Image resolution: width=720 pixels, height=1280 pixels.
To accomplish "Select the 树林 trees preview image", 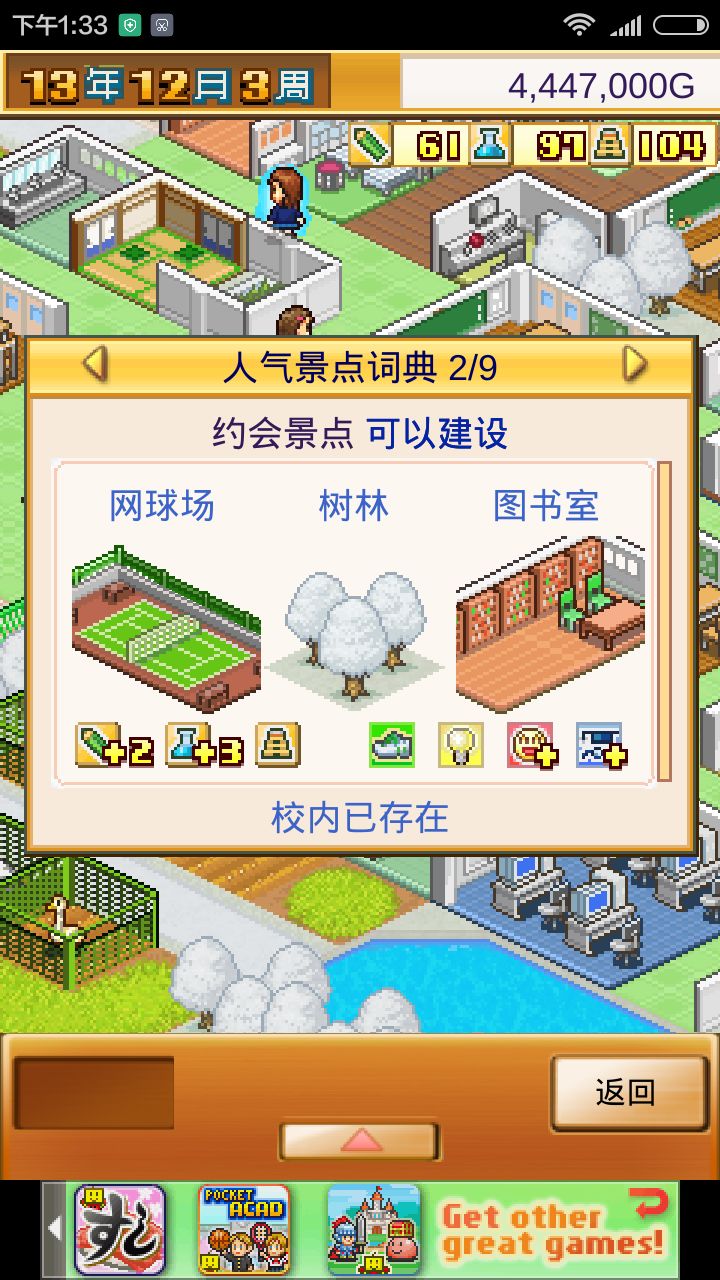I will (355, 615).
